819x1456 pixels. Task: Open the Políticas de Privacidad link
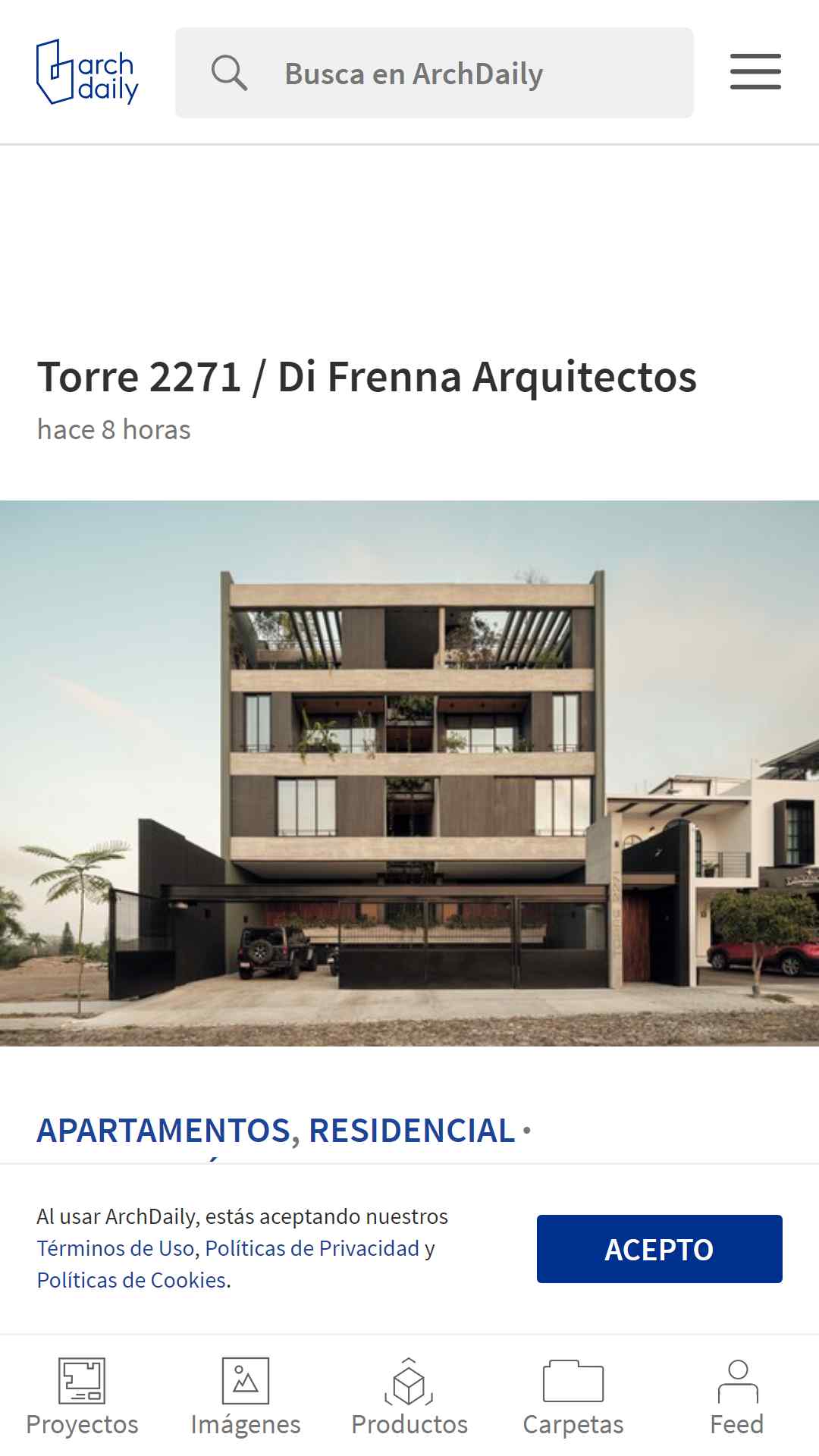[x=312, y=1248]
